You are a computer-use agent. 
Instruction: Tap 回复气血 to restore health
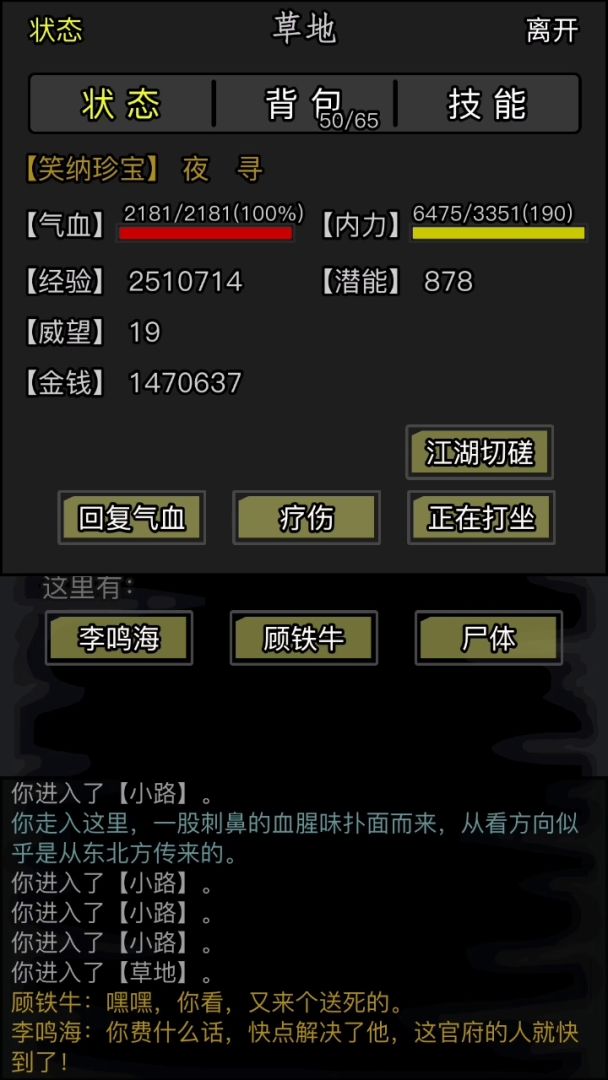(132, 518)
